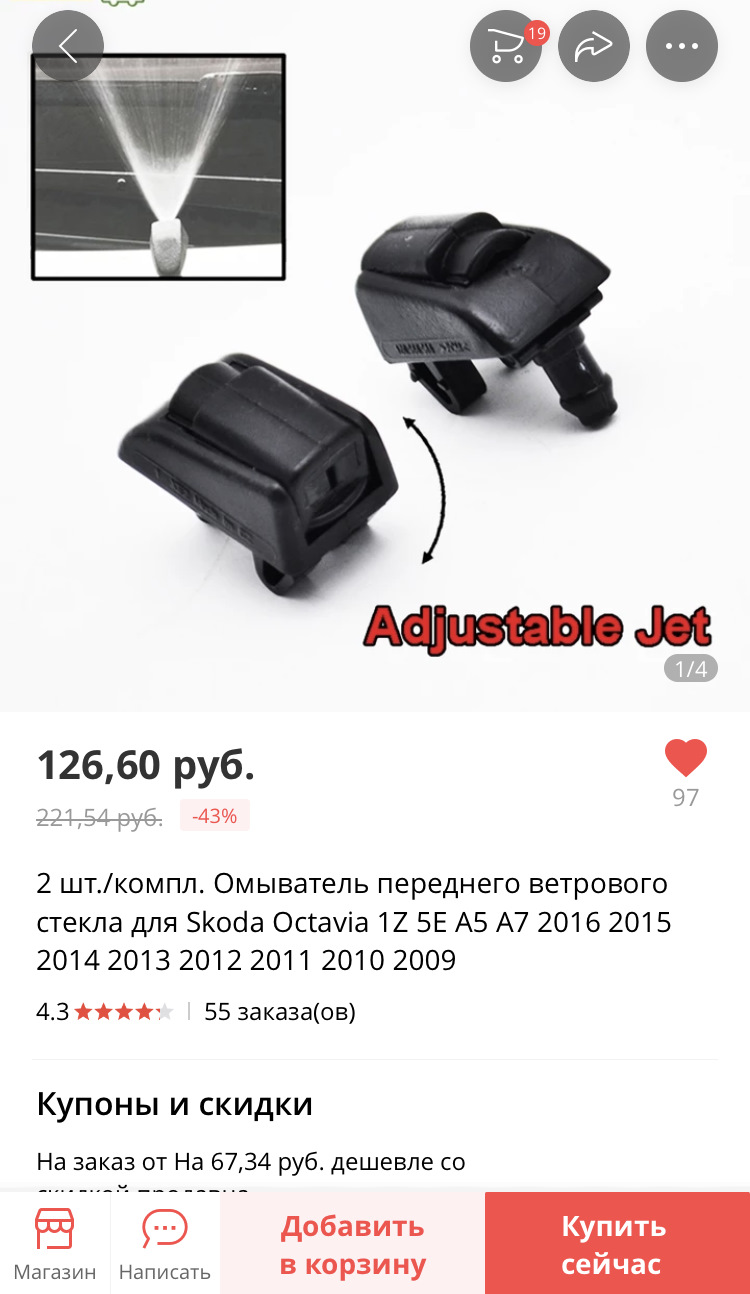This screenshot has height=1294, width=750.
Task: Open the seller's Магазин page
Action: pos(55,1243)
